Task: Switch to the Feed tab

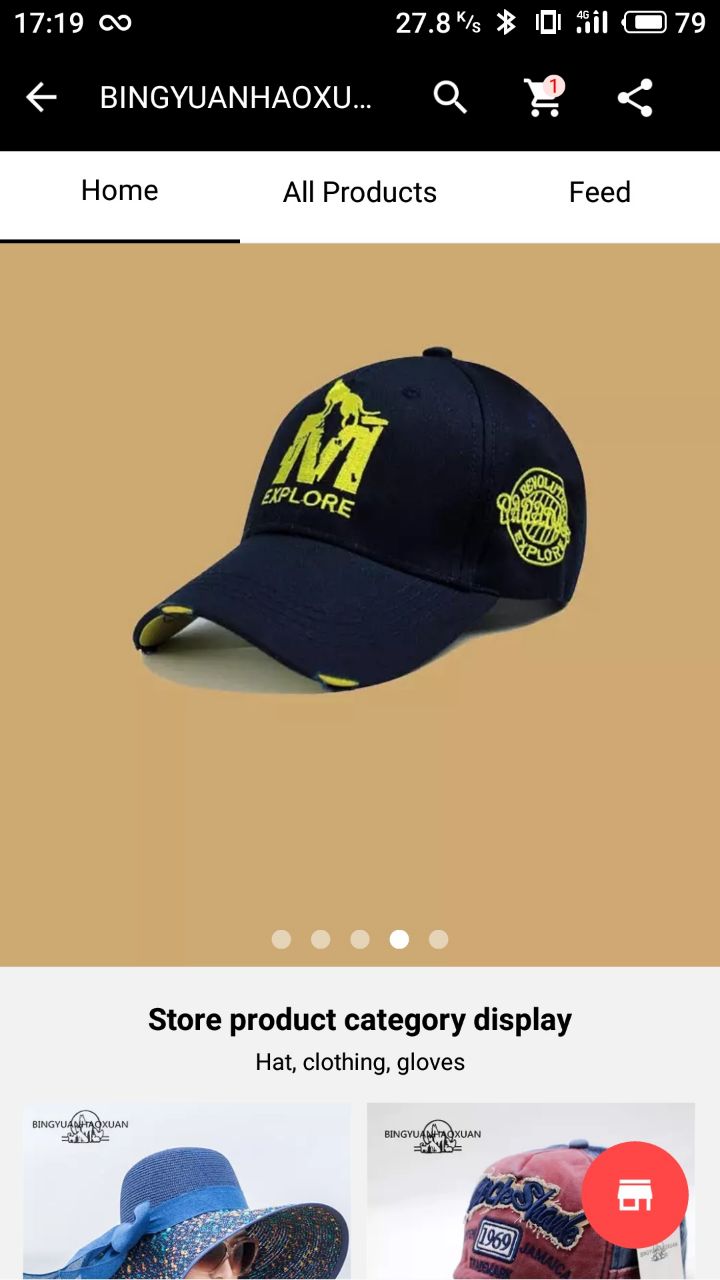Action: click(x=600, y=192)
